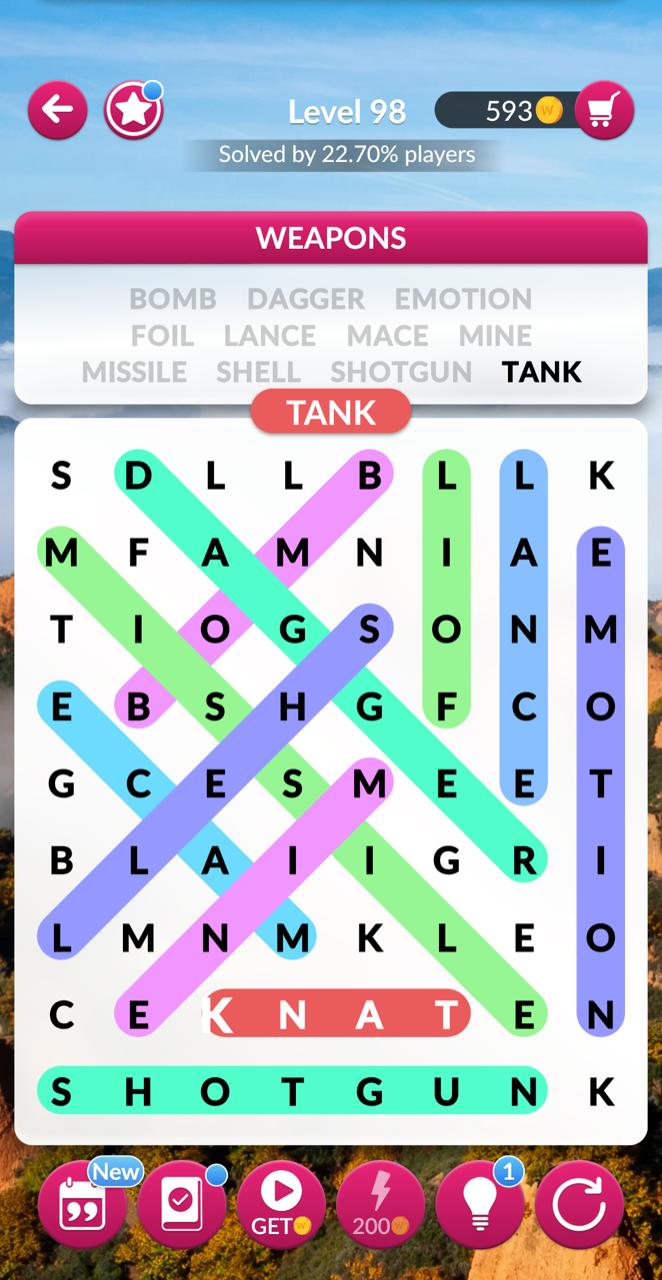Viewport: 662px width, 1280px height.
Task: Use the lightning hint for 200 coins
Action: point(381,1203)
